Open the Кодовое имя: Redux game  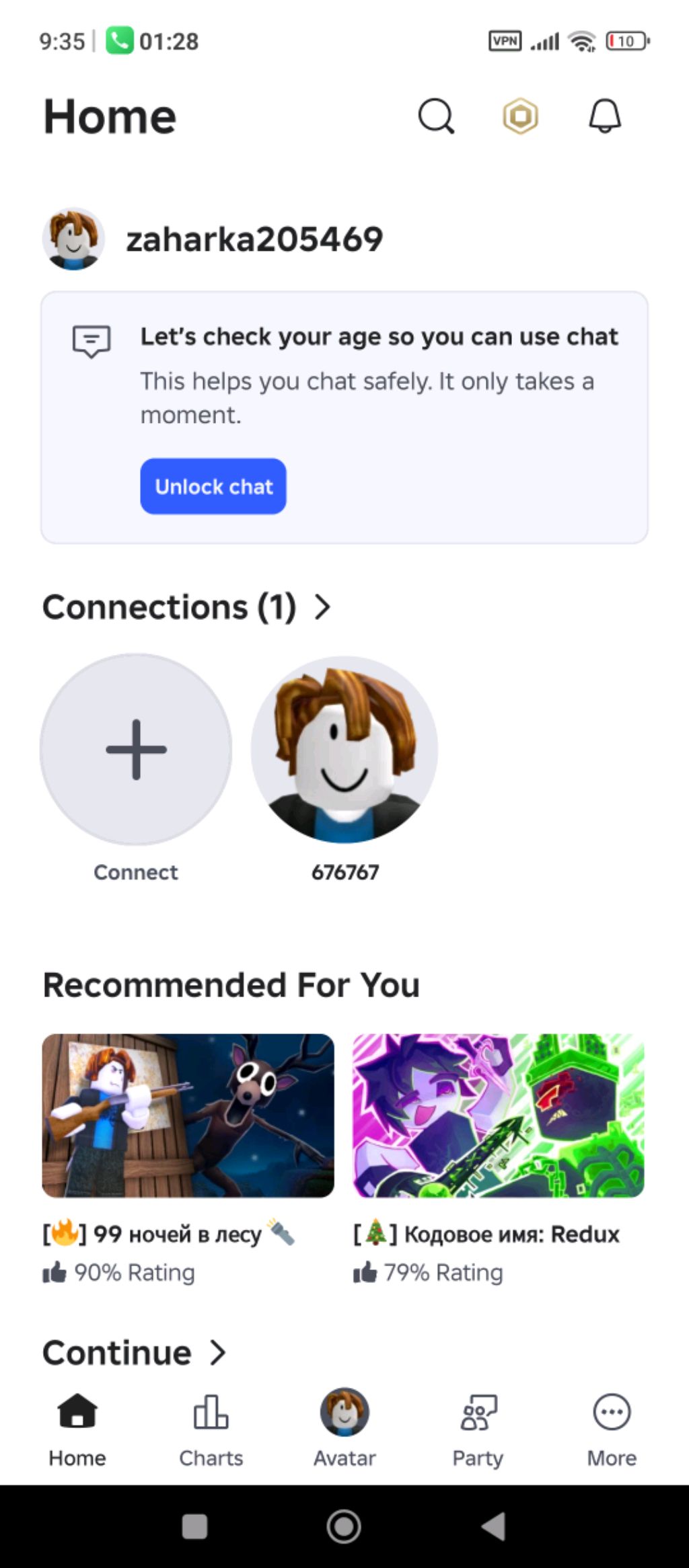click(499, 1115)
